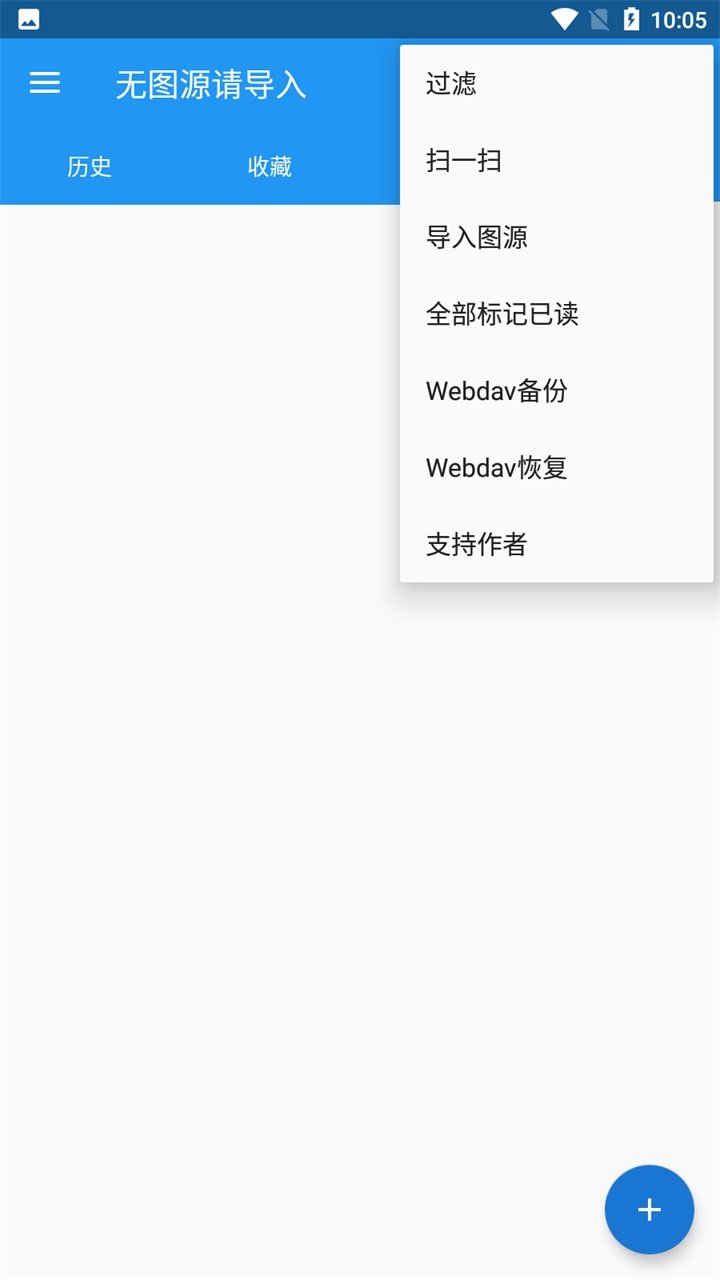
Task: Tap 导入图源 menu option
Action: (556, 238)
